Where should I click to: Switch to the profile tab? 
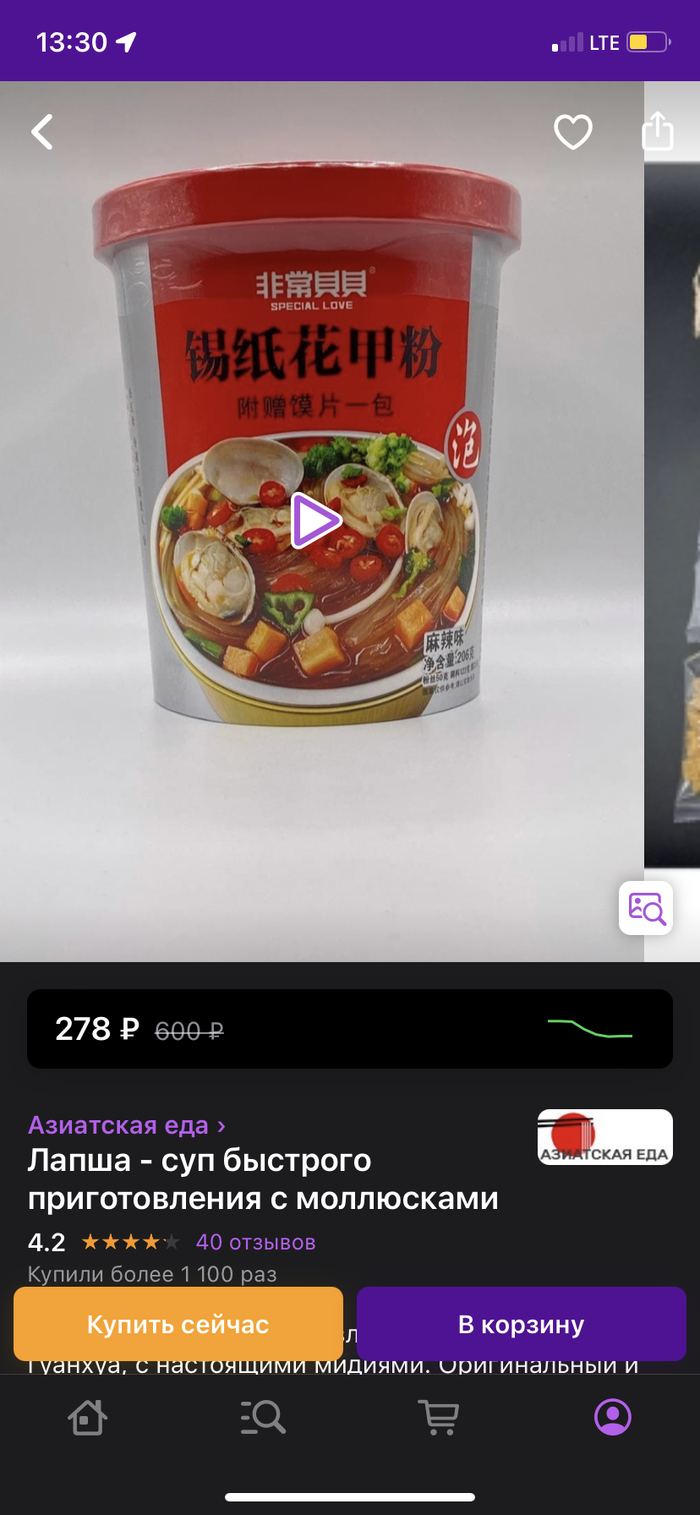pyautogui.click(x=612, y=1417)
